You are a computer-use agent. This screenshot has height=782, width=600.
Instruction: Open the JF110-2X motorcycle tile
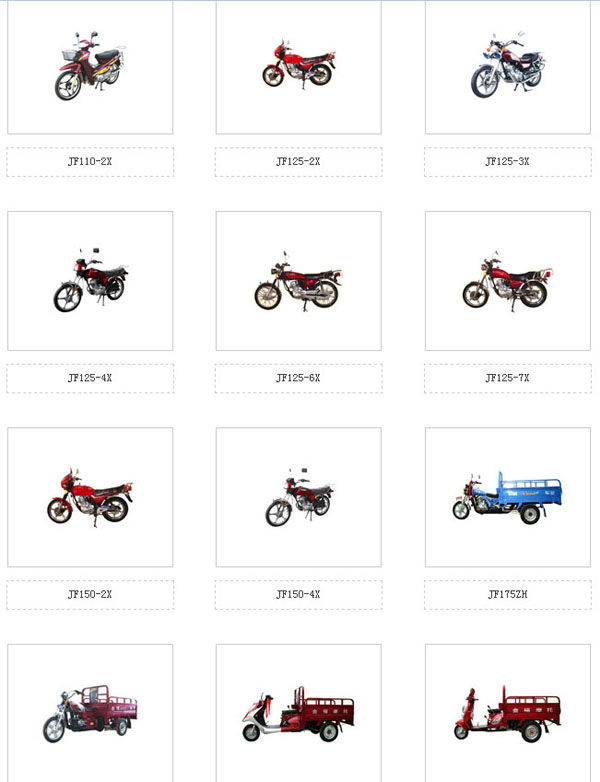pos(90,67)
